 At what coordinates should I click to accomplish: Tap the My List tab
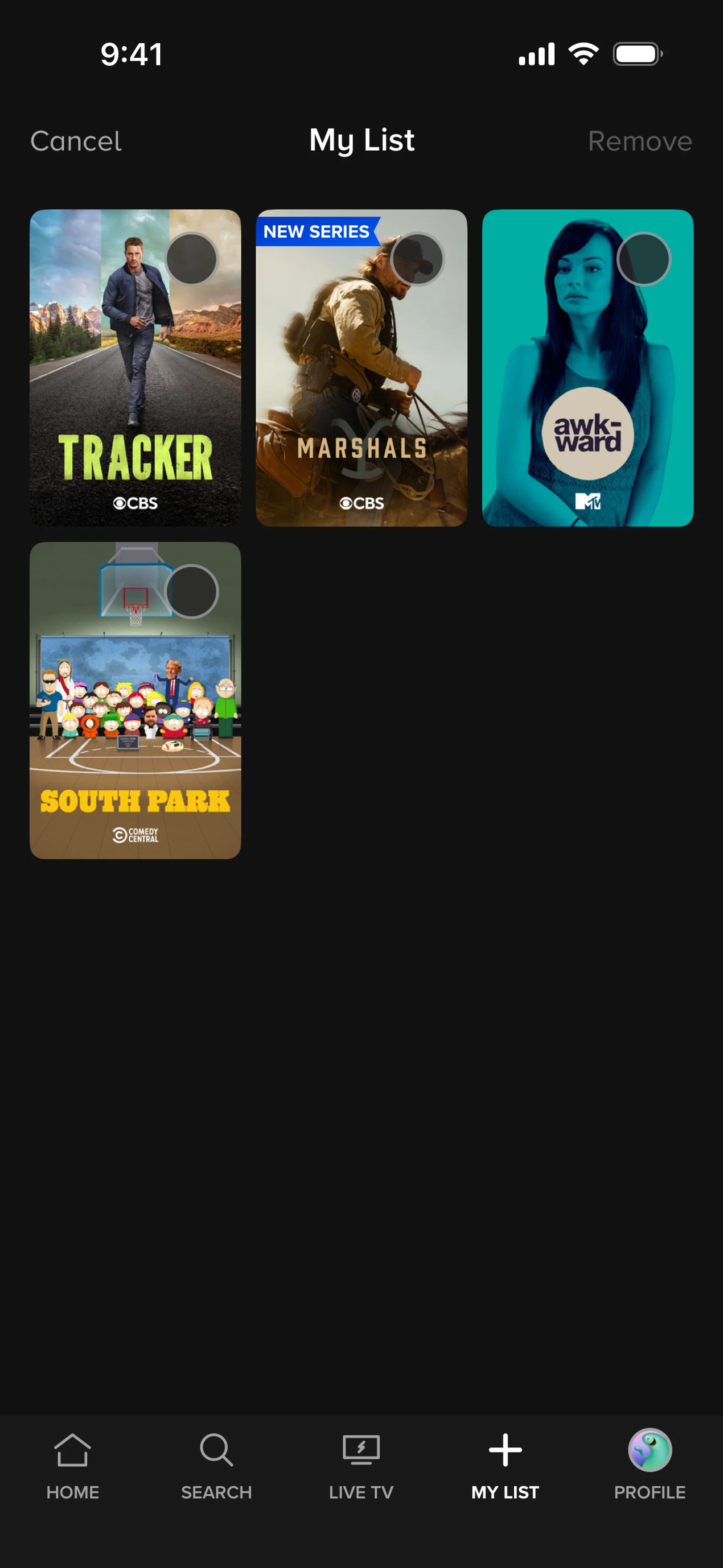coord(505,1466)
